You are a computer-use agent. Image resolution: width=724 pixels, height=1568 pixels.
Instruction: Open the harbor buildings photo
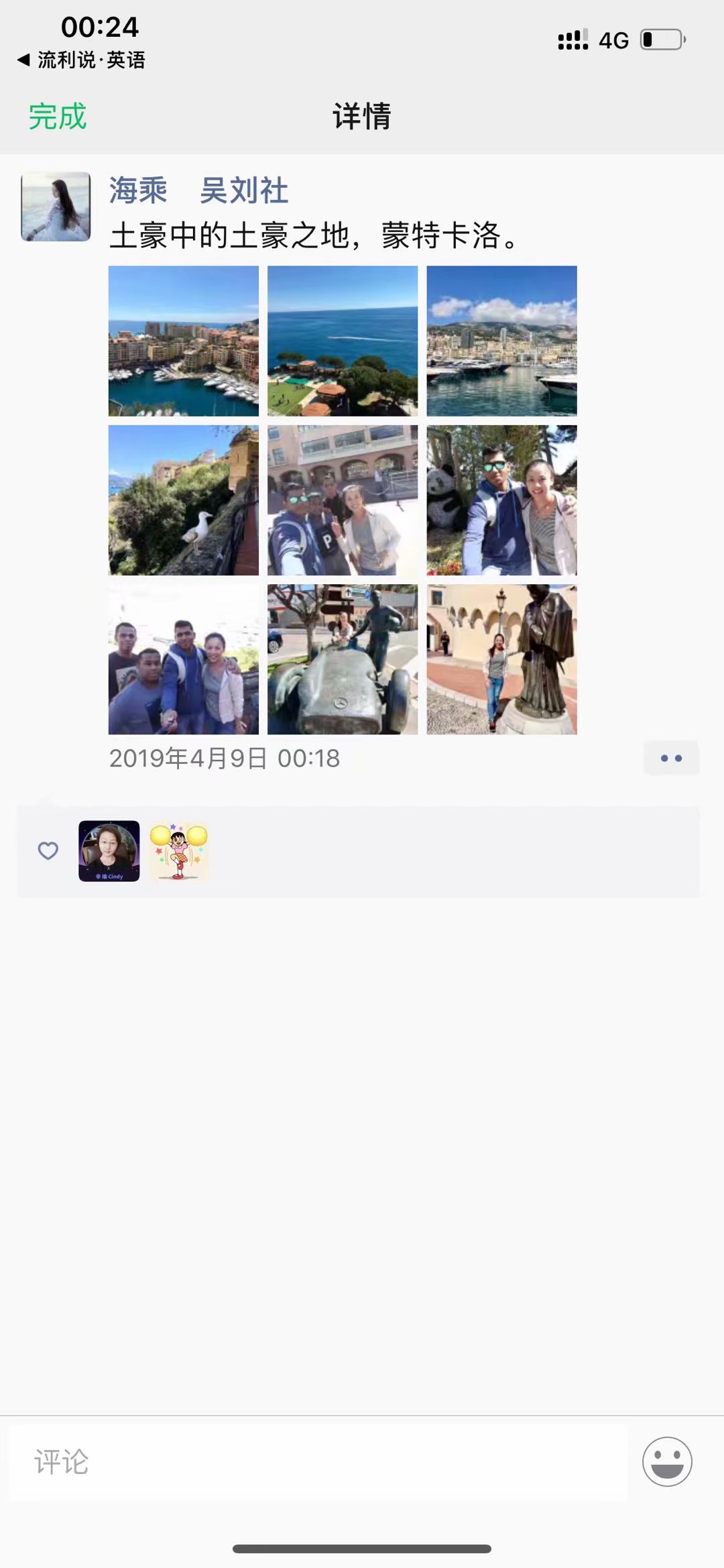(183, 341)
